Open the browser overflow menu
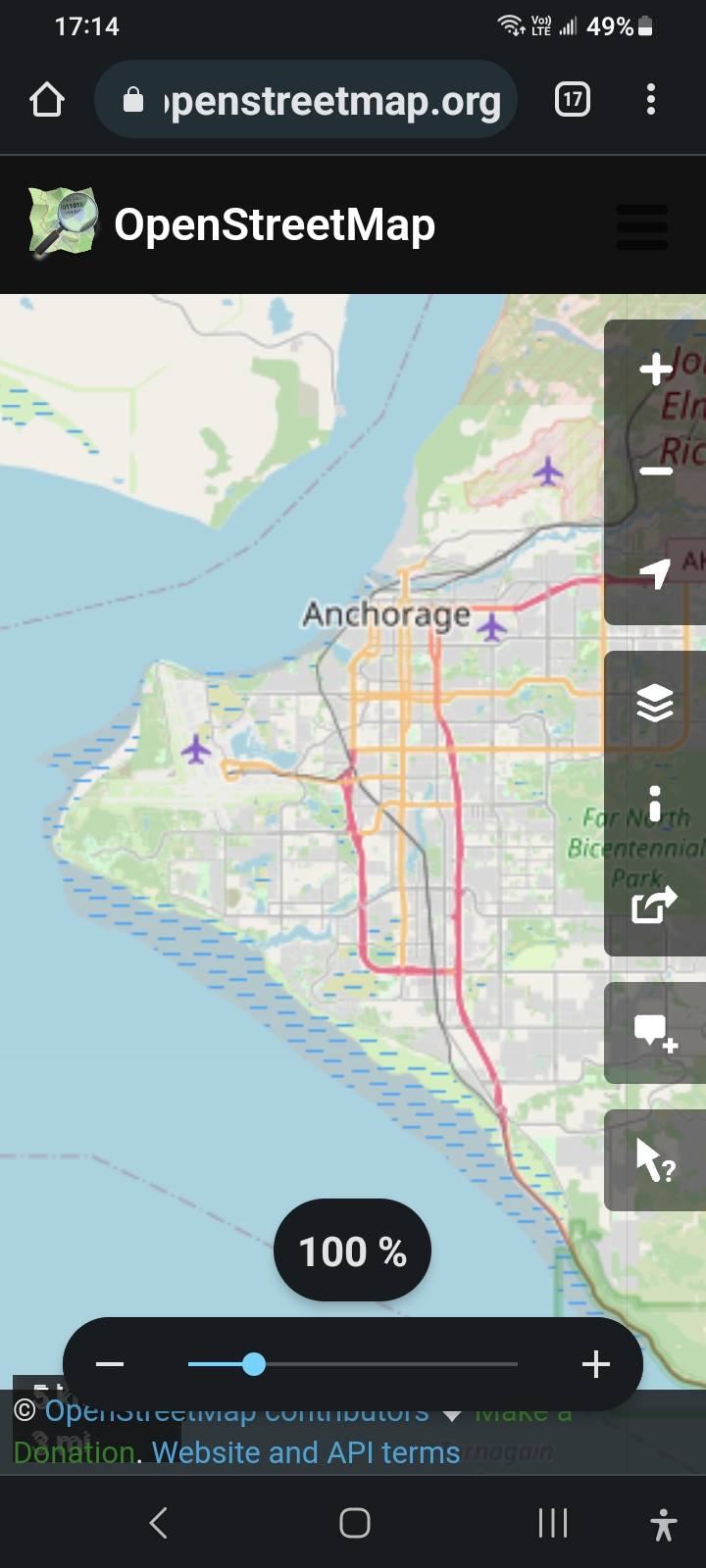Screen dimensions: 706x1568 651,99
